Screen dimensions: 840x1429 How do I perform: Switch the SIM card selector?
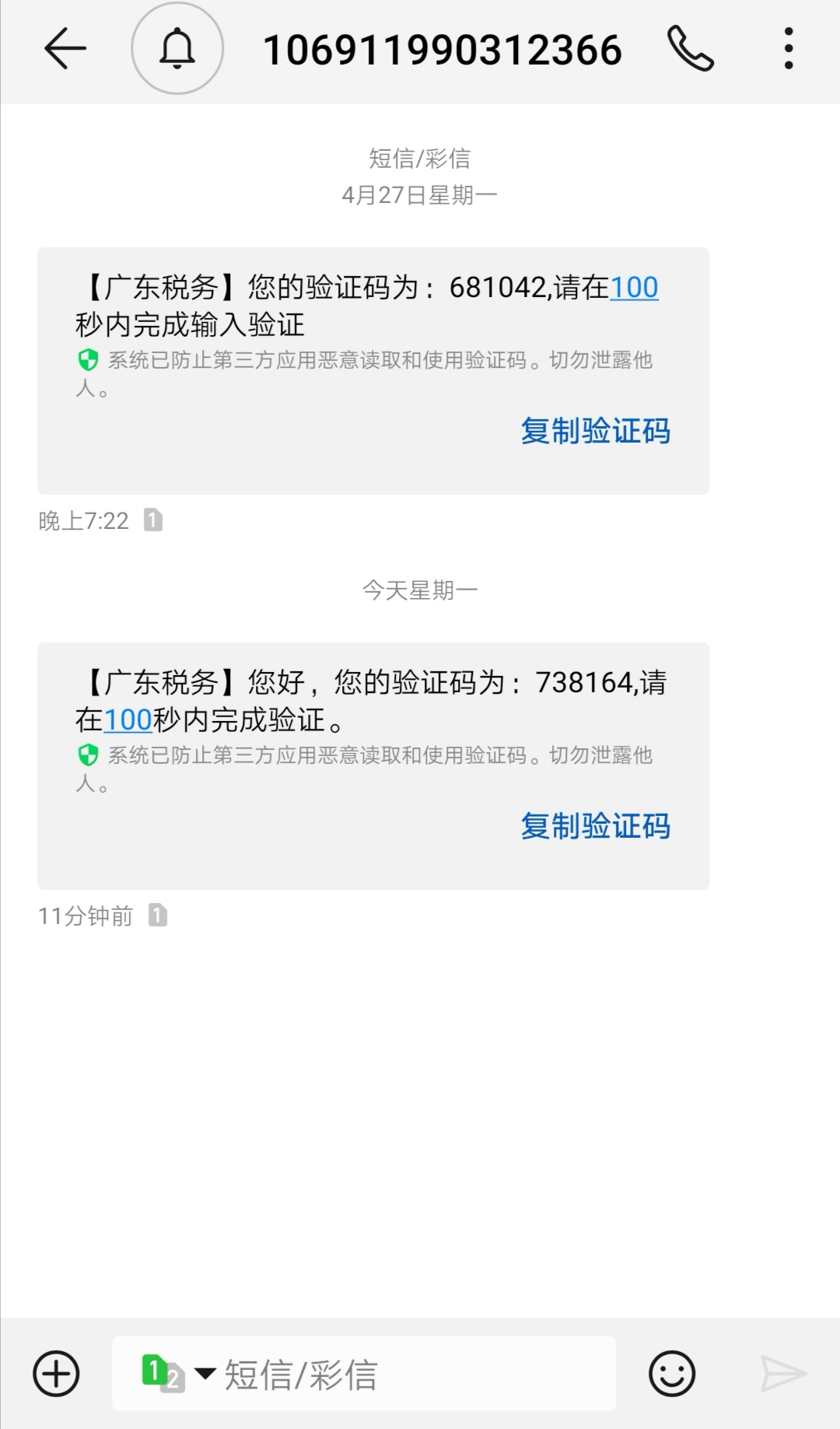coord(177,1374)
